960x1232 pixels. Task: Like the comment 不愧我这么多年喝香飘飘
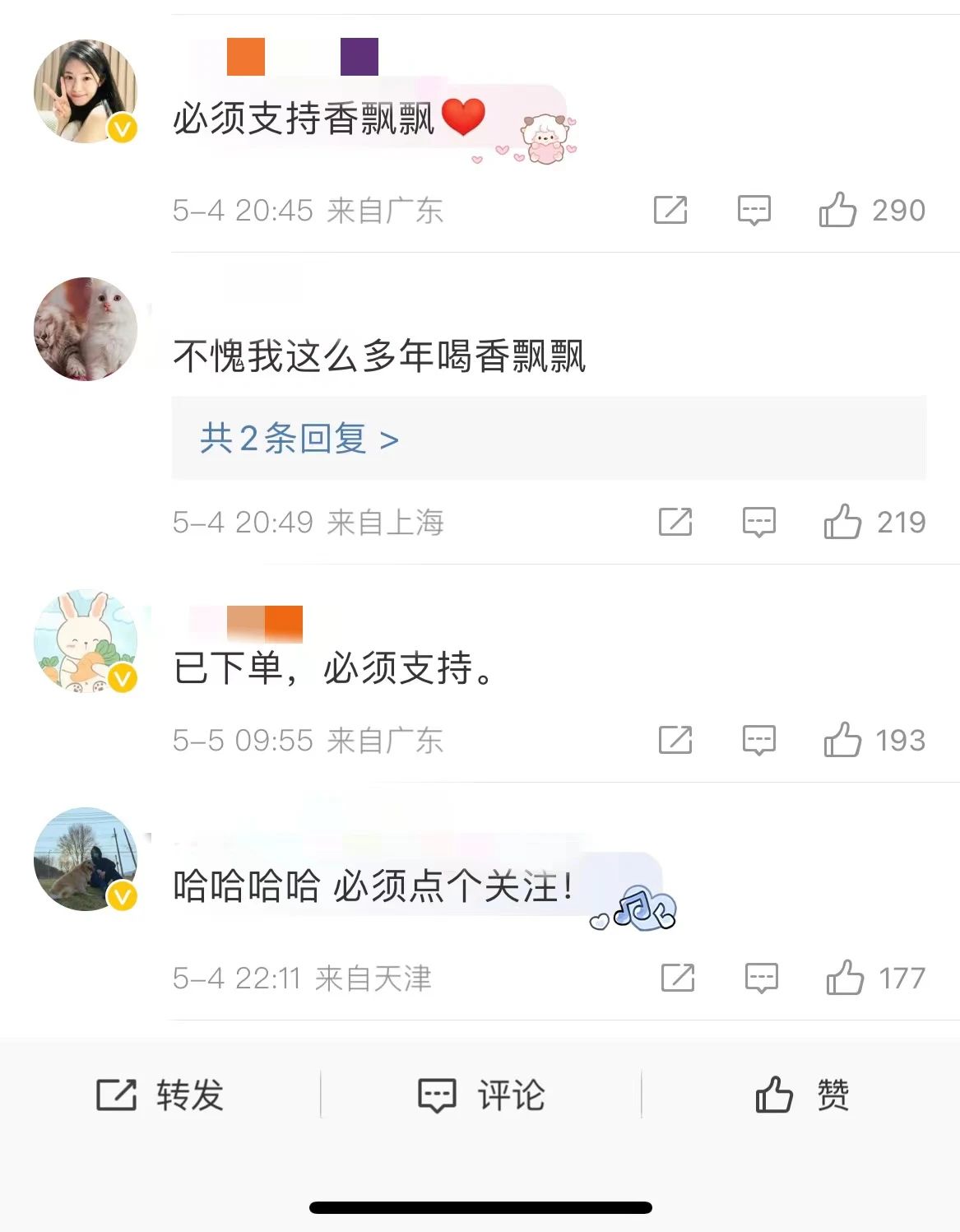pos(842,522)
